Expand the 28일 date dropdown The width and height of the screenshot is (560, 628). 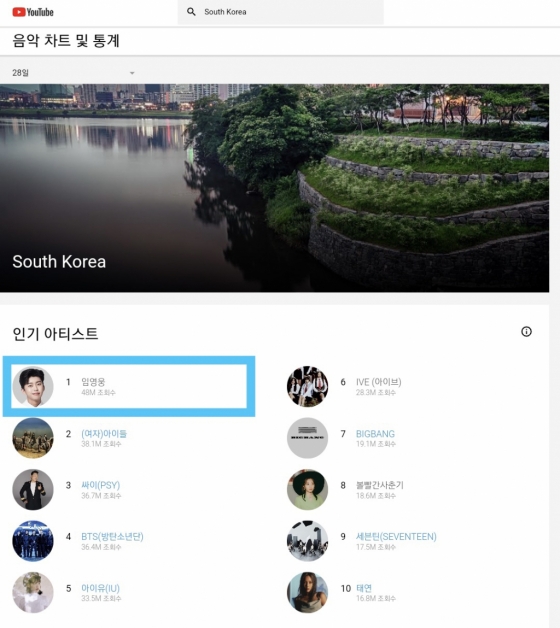click(73, 73)
